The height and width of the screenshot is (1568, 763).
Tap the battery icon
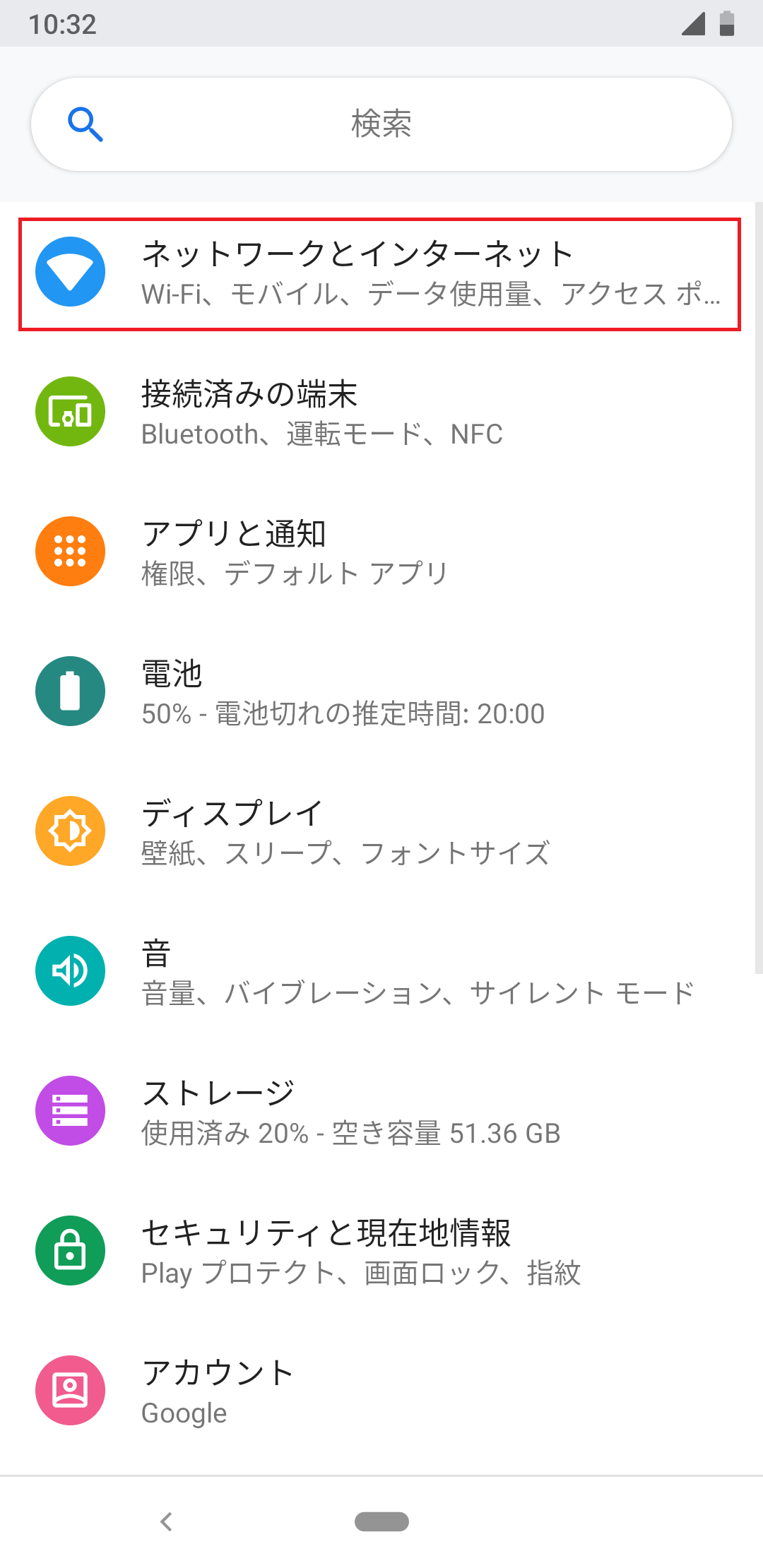(70, 690)
